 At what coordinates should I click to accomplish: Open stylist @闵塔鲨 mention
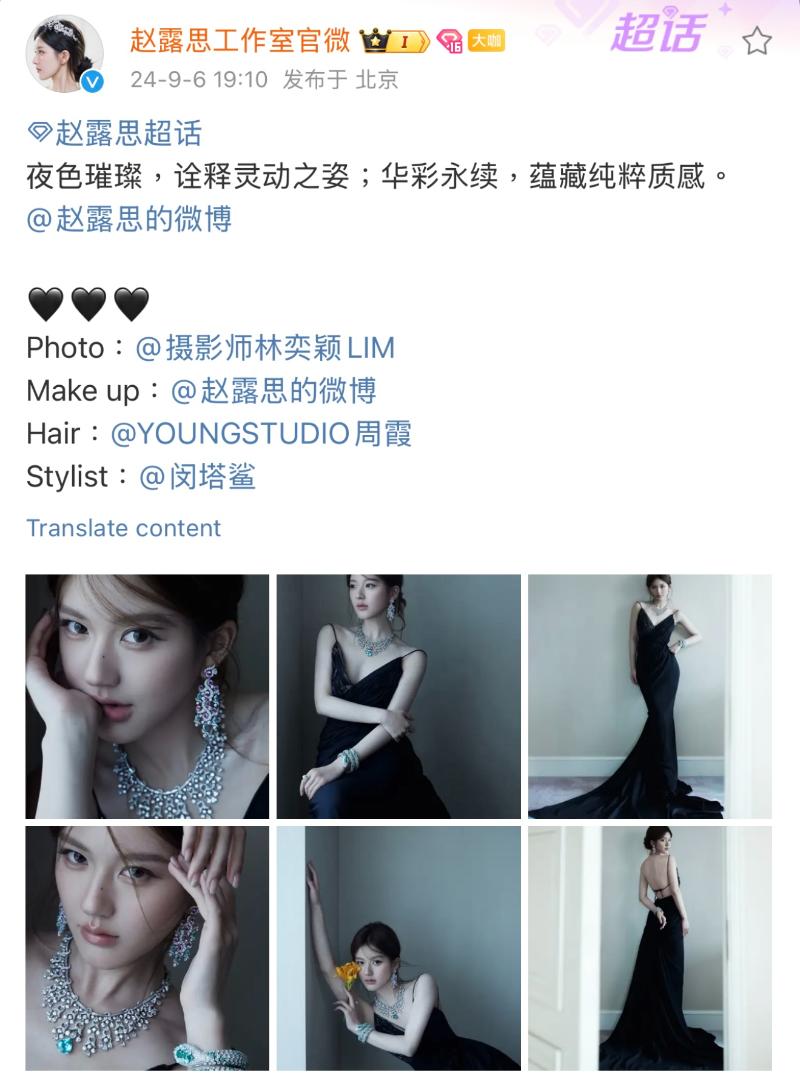click(197, 477)
